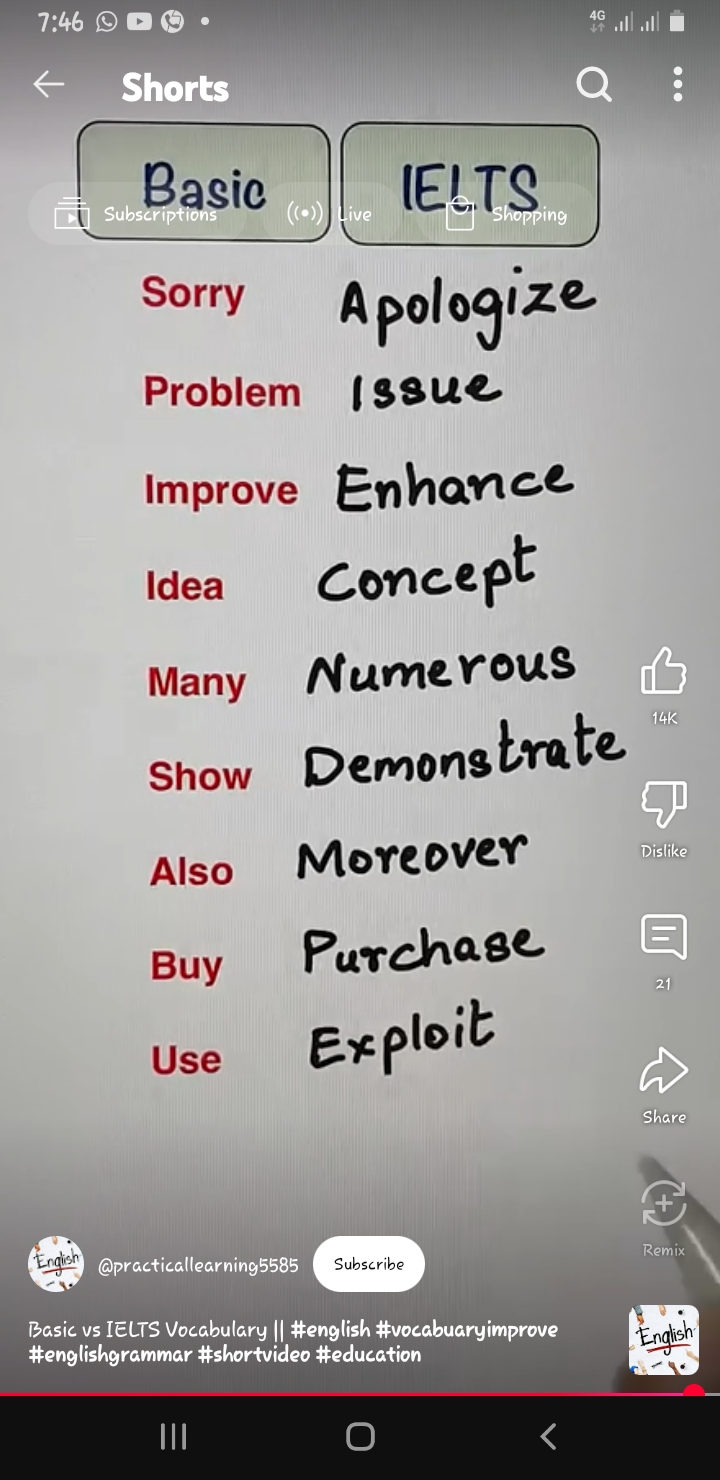Open the @practicallearning5585 channel avatar
Screen dimensions: 720x1480
click(56, 1264)
